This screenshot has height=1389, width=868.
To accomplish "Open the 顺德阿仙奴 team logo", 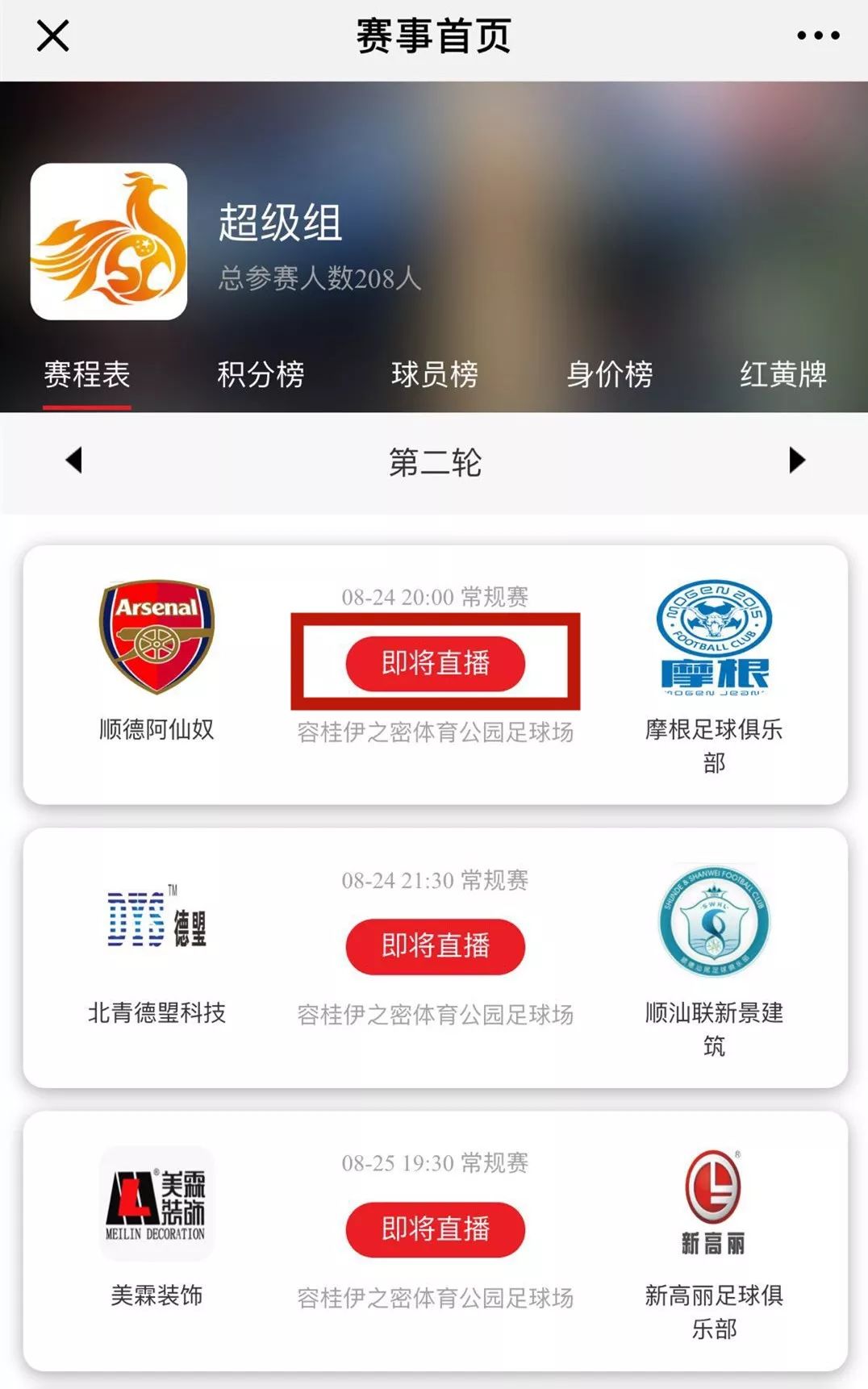I will pyautogui.click(x=156, y=636).
